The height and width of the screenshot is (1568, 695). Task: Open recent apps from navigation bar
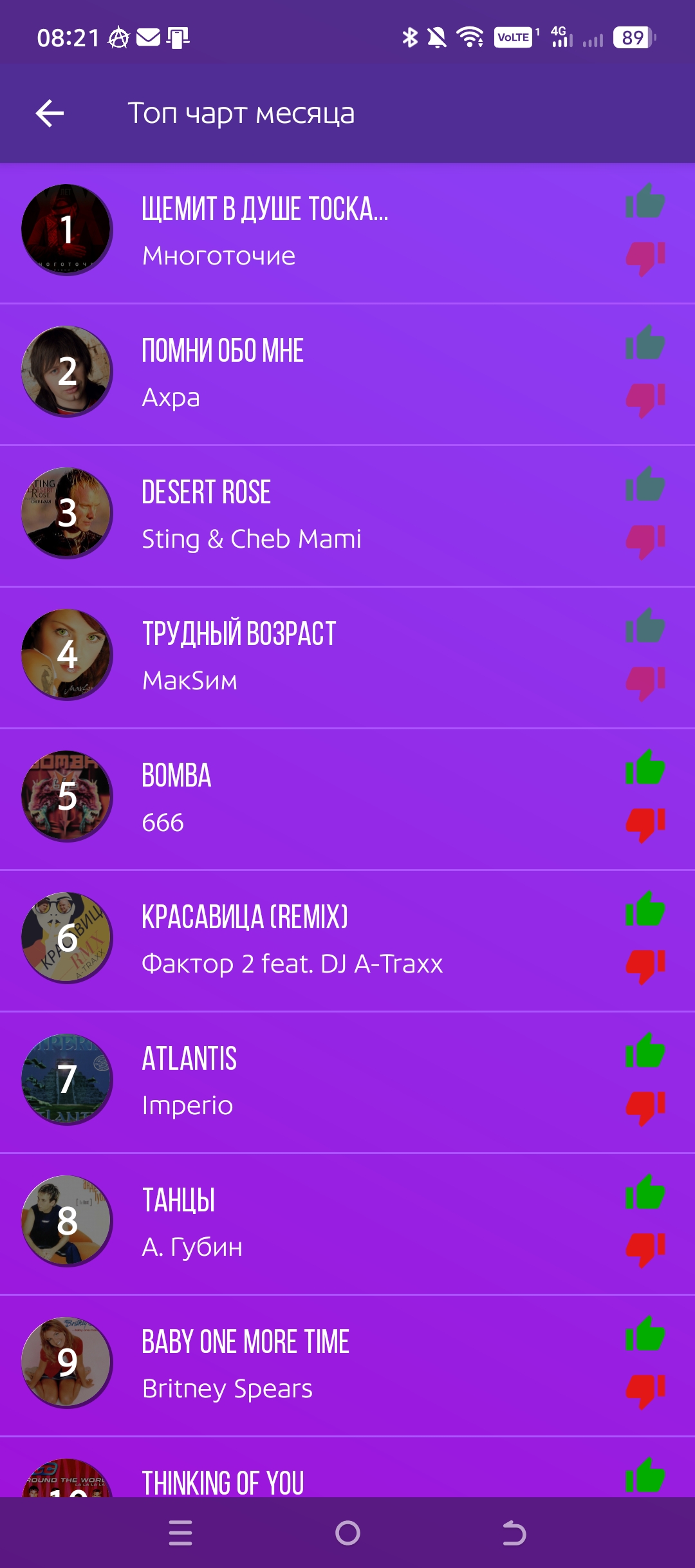[x=180, y=1533]
